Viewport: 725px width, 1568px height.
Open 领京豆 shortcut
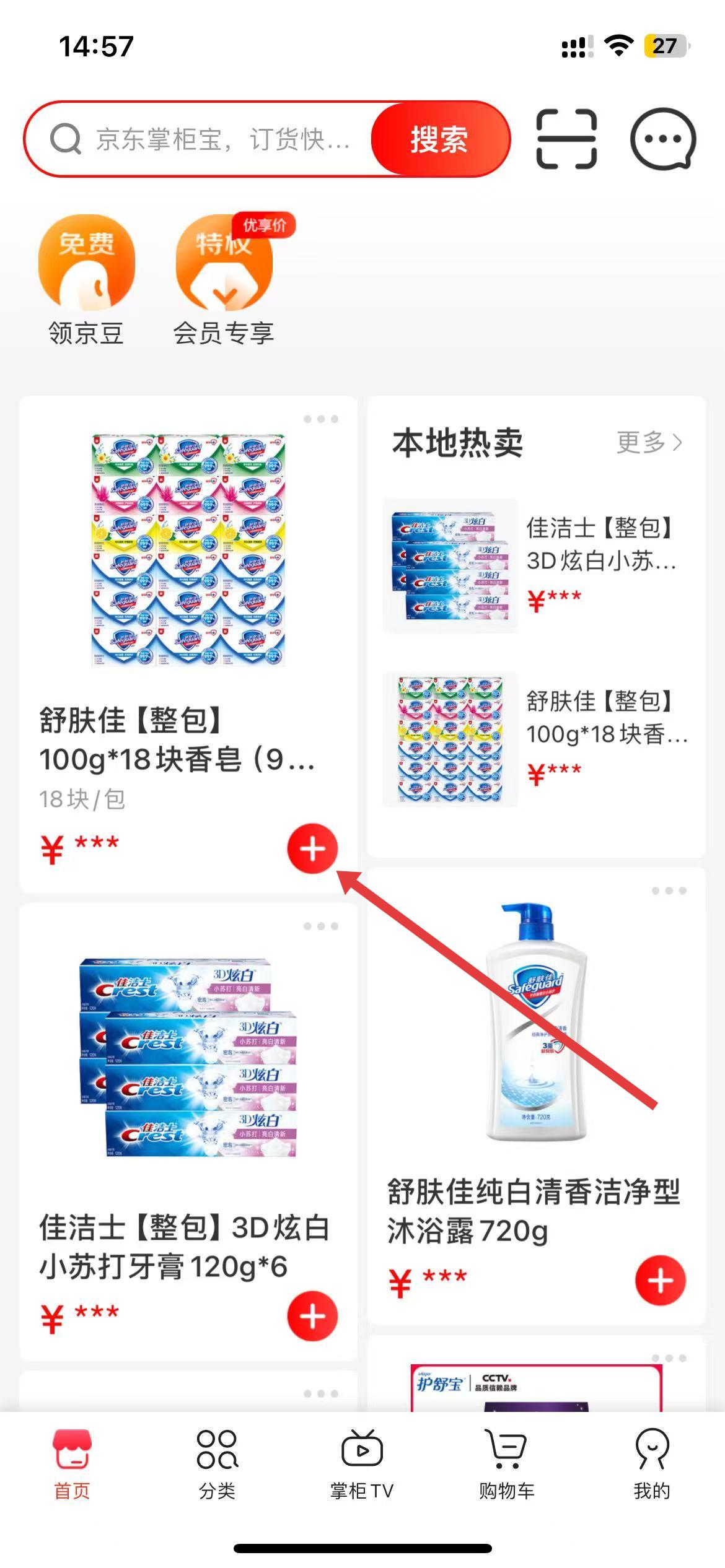coord(86,281)
